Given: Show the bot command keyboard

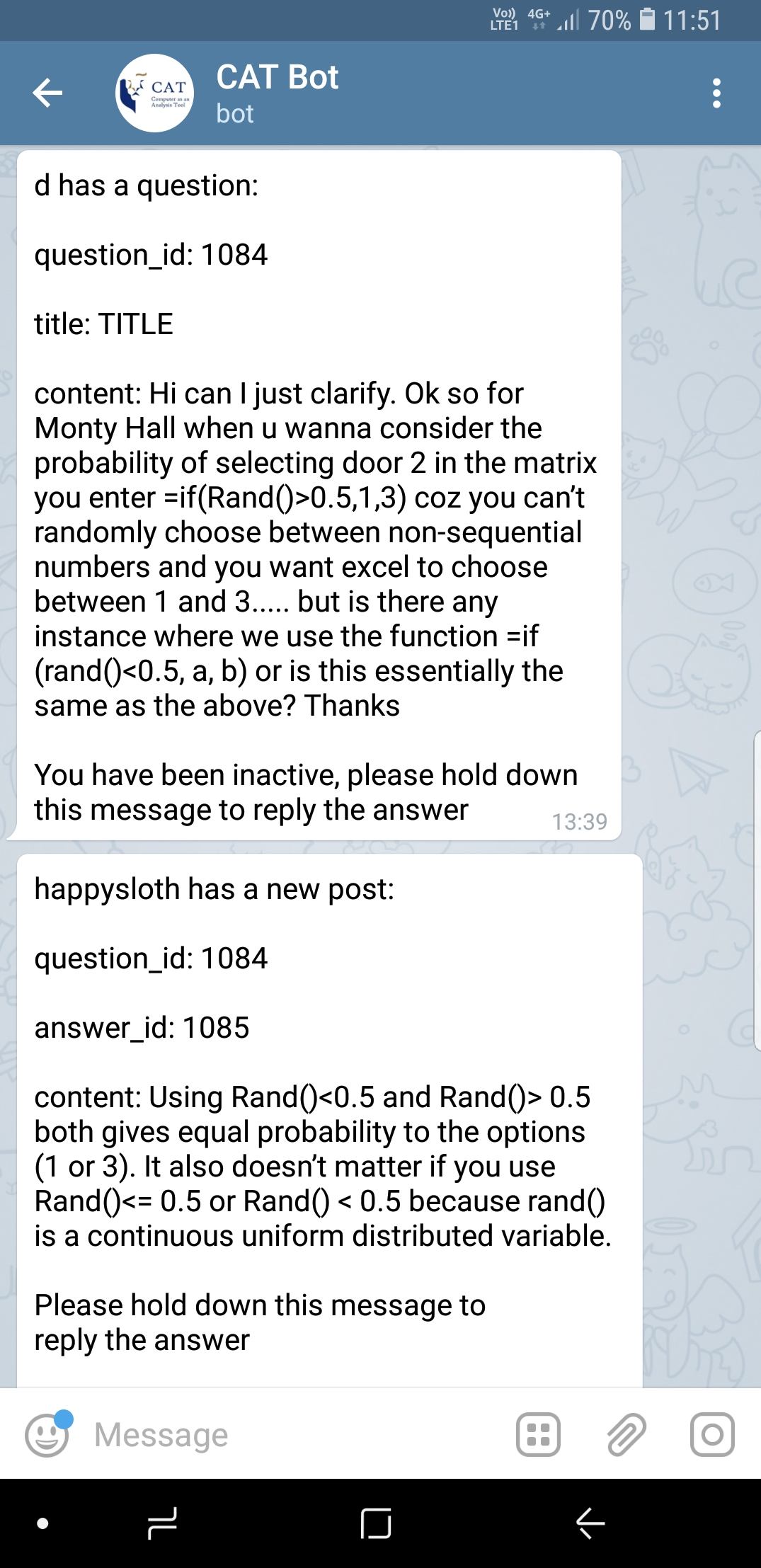Looking at the screenshot, I should click(x=538, y=1435).
